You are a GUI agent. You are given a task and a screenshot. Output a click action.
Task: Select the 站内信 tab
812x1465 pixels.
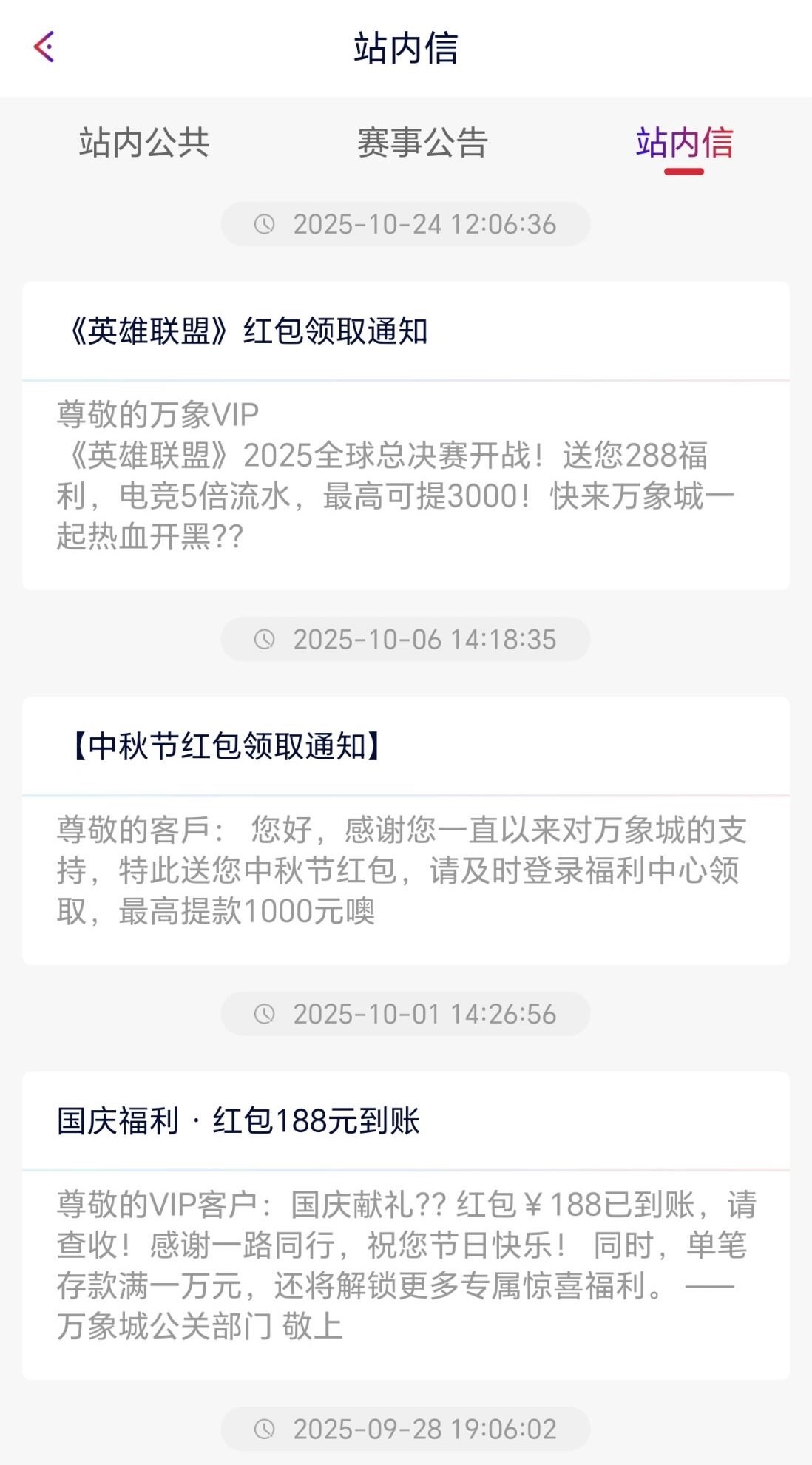click(684, 143)
